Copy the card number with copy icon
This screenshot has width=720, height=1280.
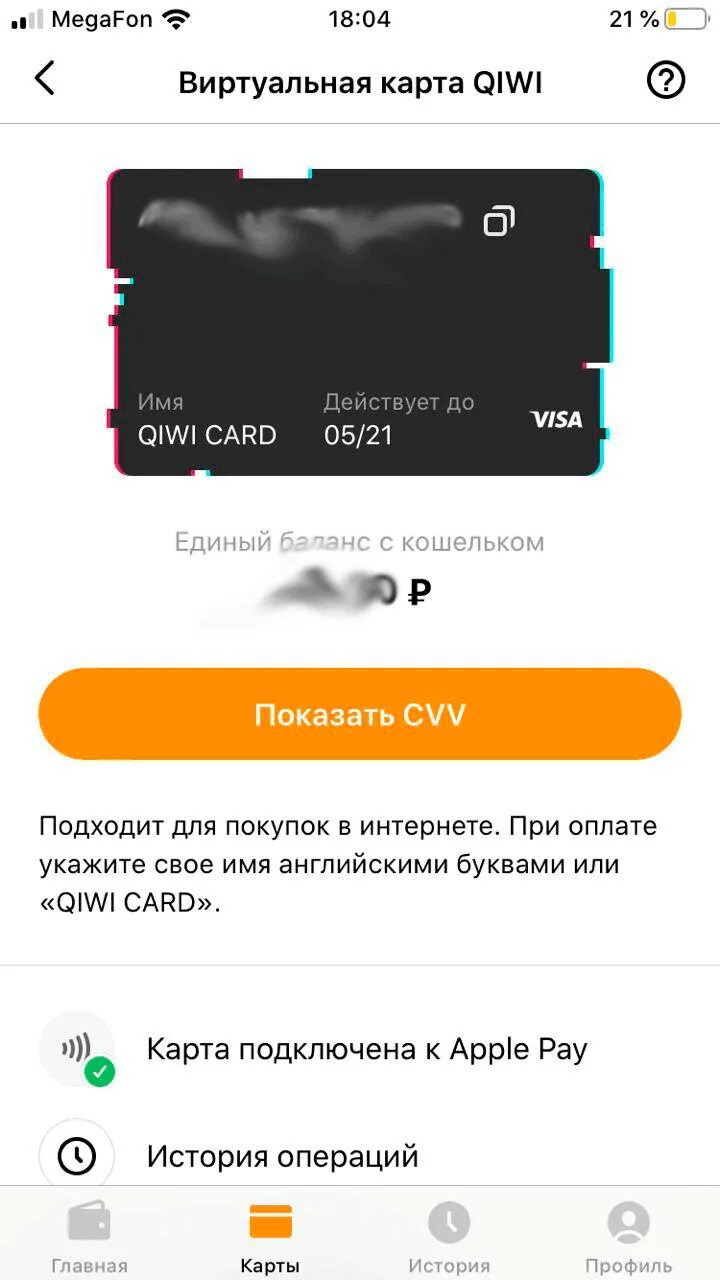(x=499, y=220)
